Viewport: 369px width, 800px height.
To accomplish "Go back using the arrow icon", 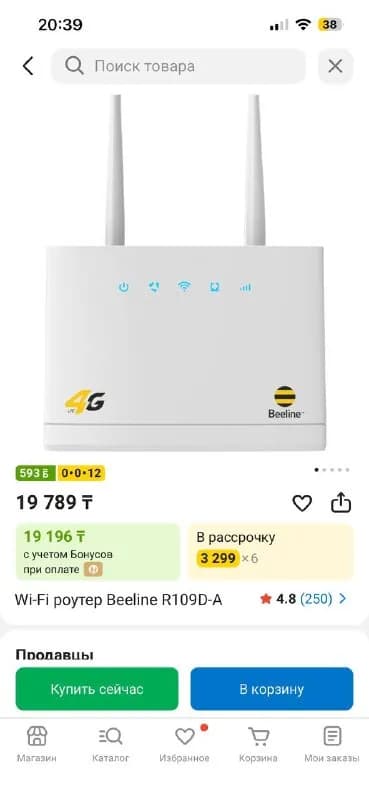I will 28,66.
